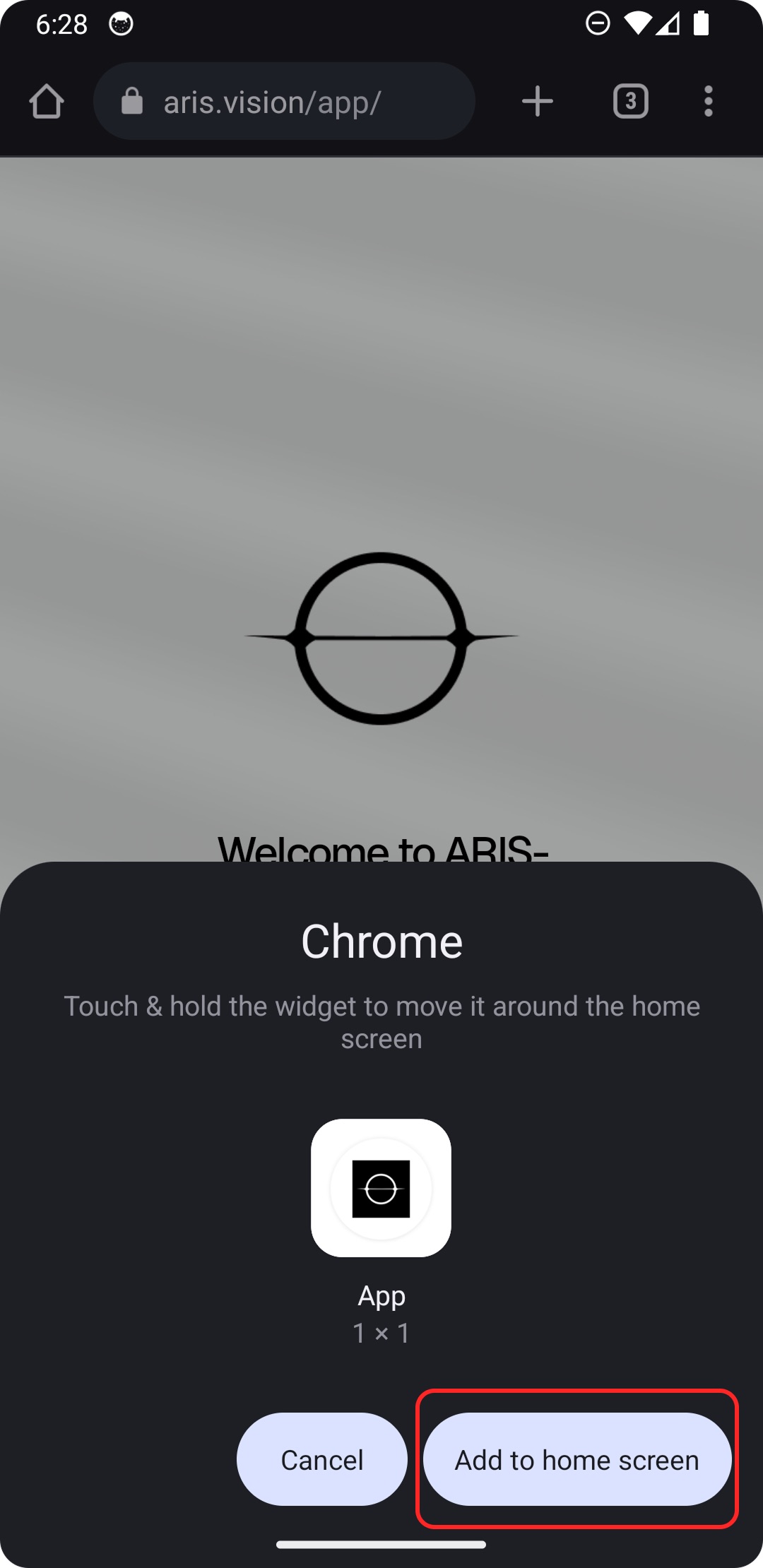Open Chrome's three-dot overflow menu
This screenshot has height=1568, width=763.
pyautogui.click(x=708, y=102)
